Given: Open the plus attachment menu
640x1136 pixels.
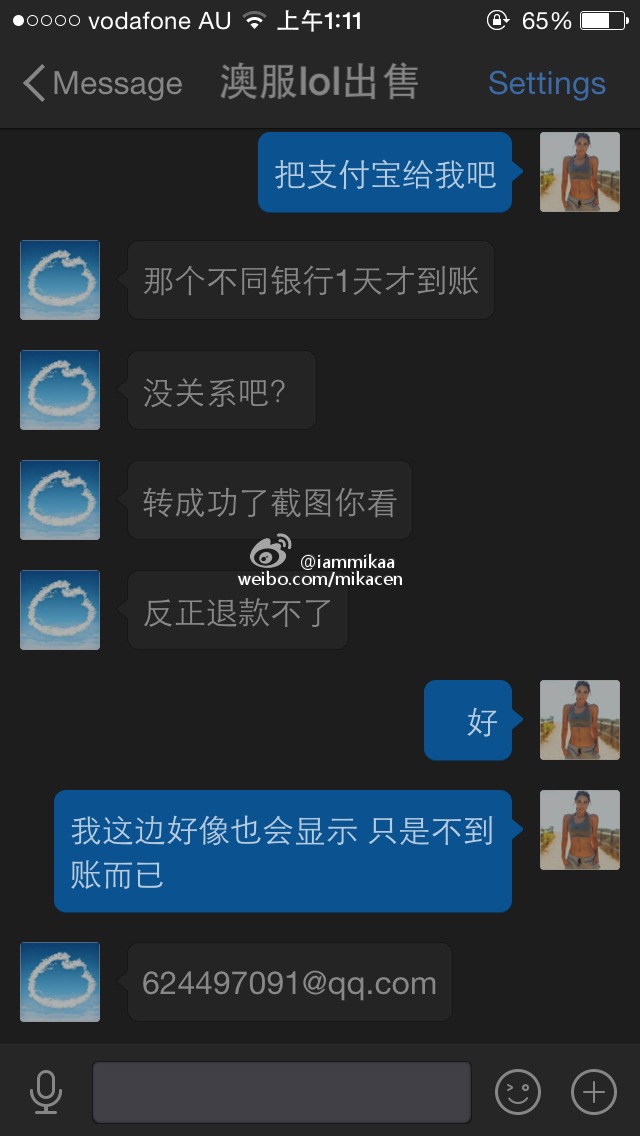Looking at the screenshot, I should (x=593, y=1091).
